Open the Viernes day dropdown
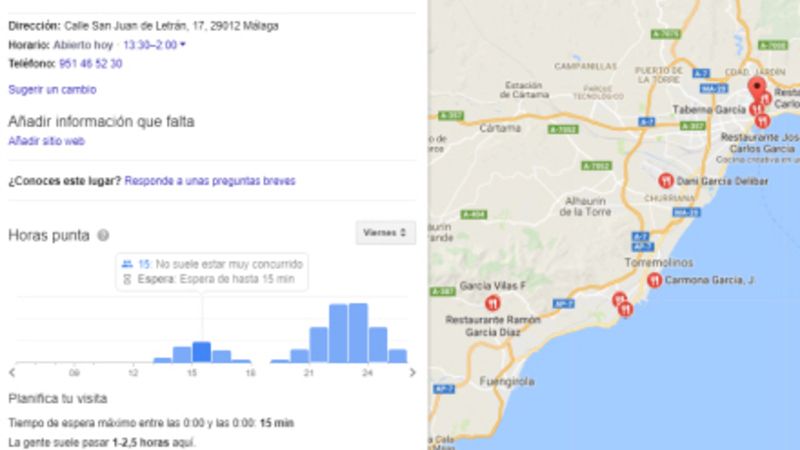This screenshot has width=800, height=450. click(x=385, y=233)
